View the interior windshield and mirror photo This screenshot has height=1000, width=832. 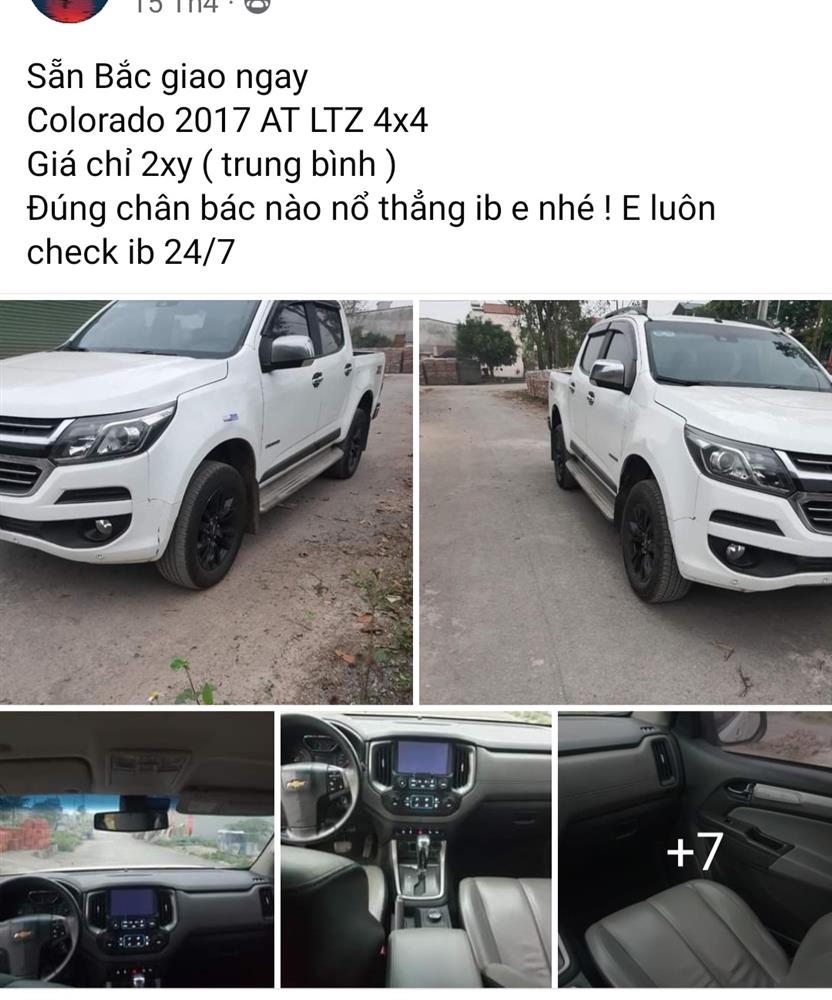[137, 849]
